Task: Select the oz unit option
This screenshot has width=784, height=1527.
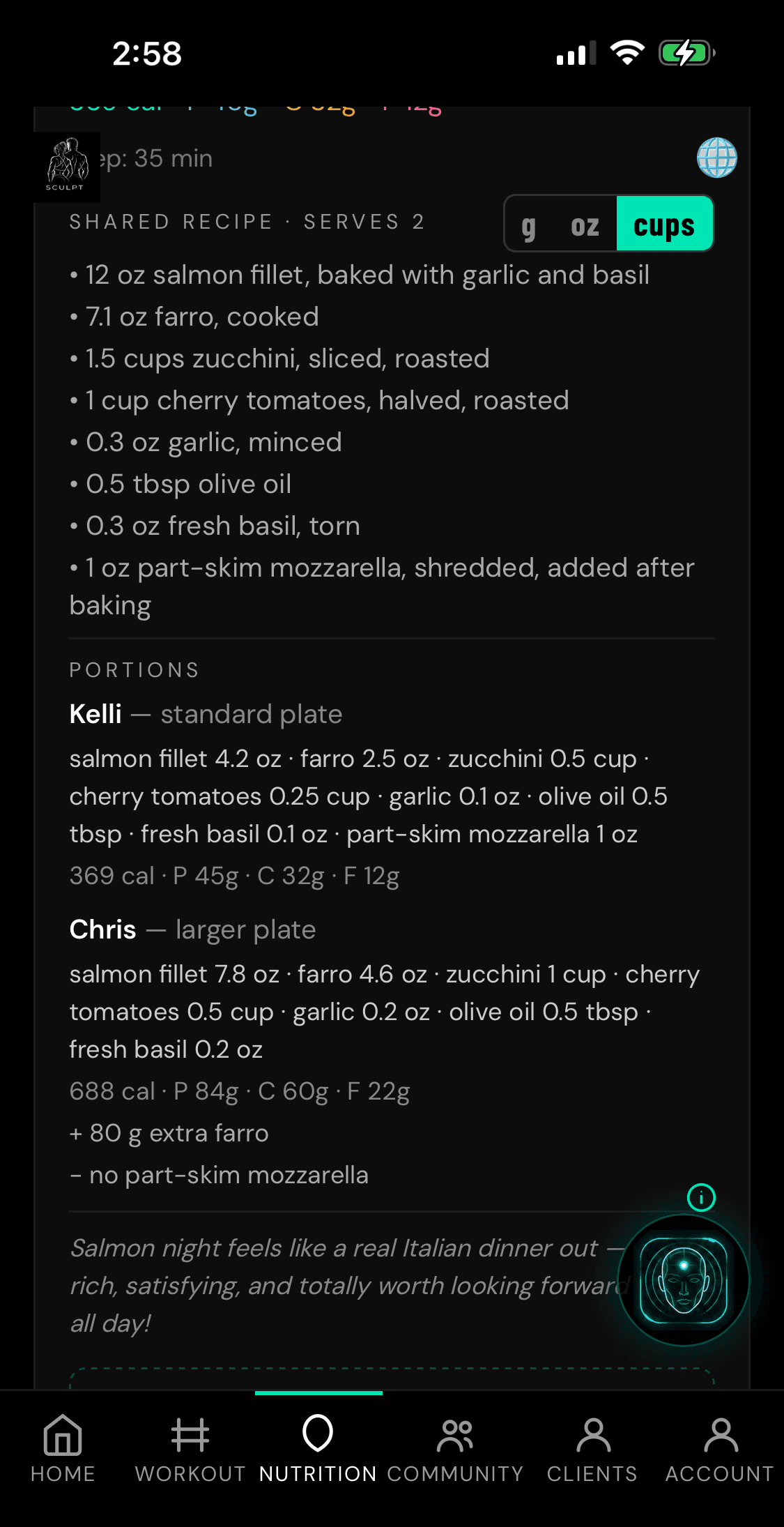Action: [585, 225]
